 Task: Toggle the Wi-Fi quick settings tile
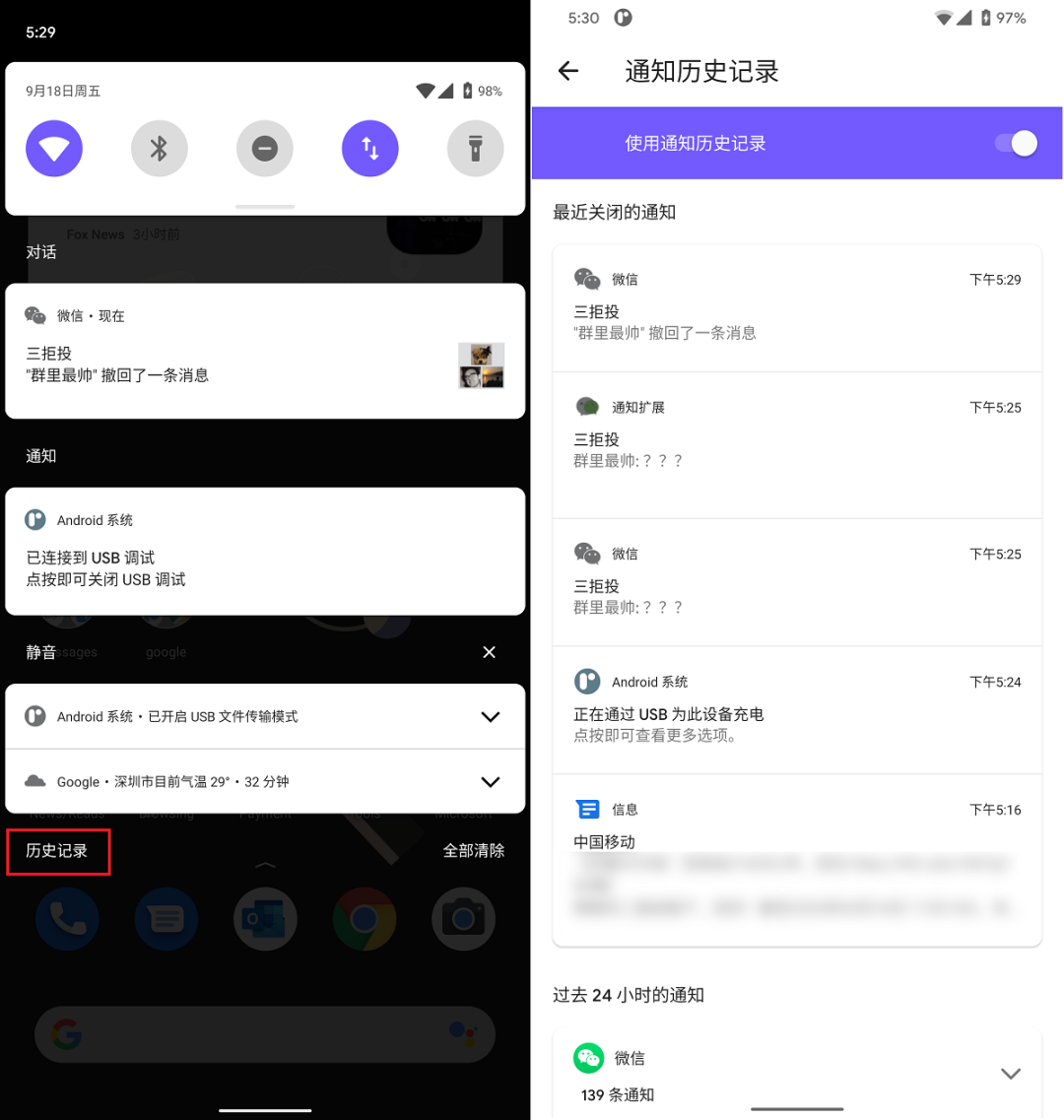point(53,148)
